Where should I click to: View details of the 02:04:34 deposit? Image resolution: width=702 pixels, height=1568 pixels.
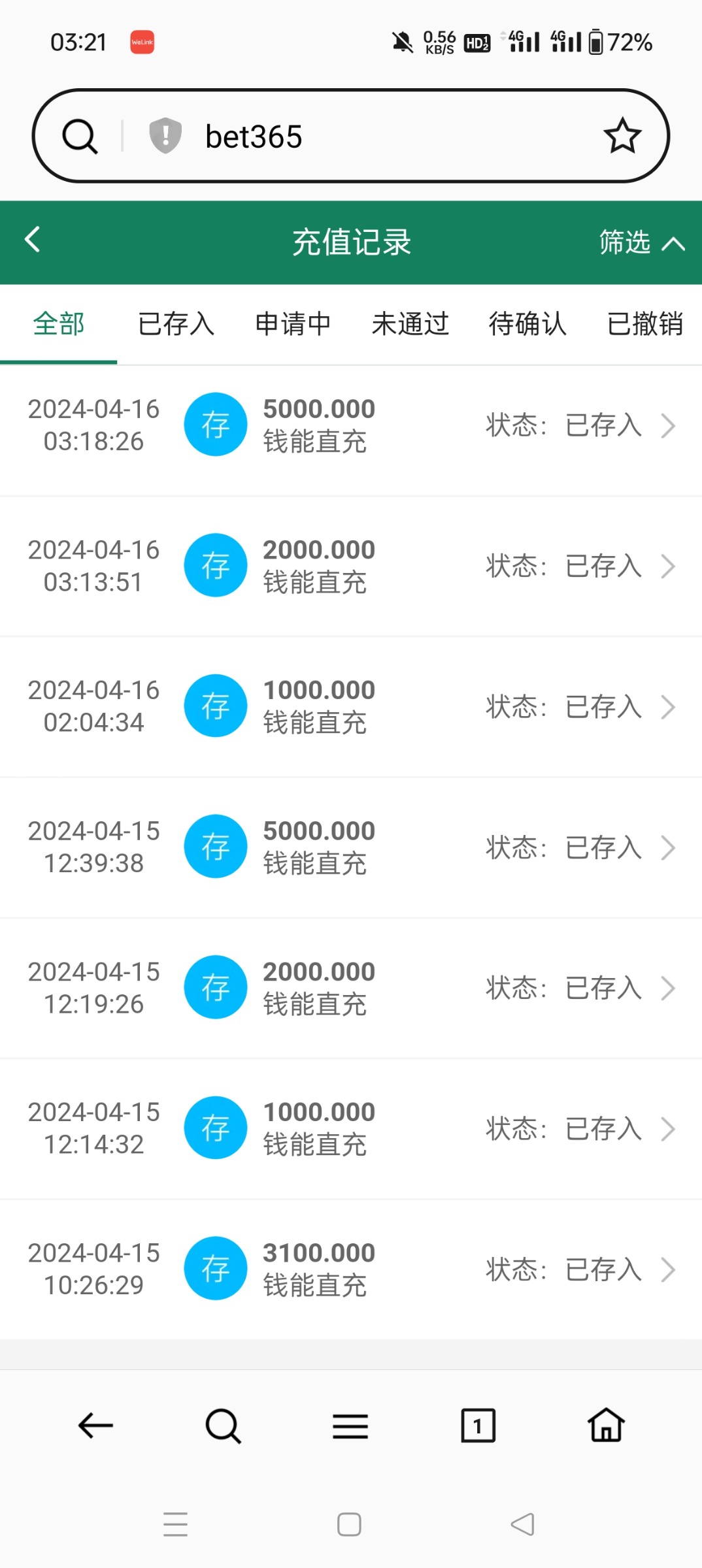coord(351,706)
